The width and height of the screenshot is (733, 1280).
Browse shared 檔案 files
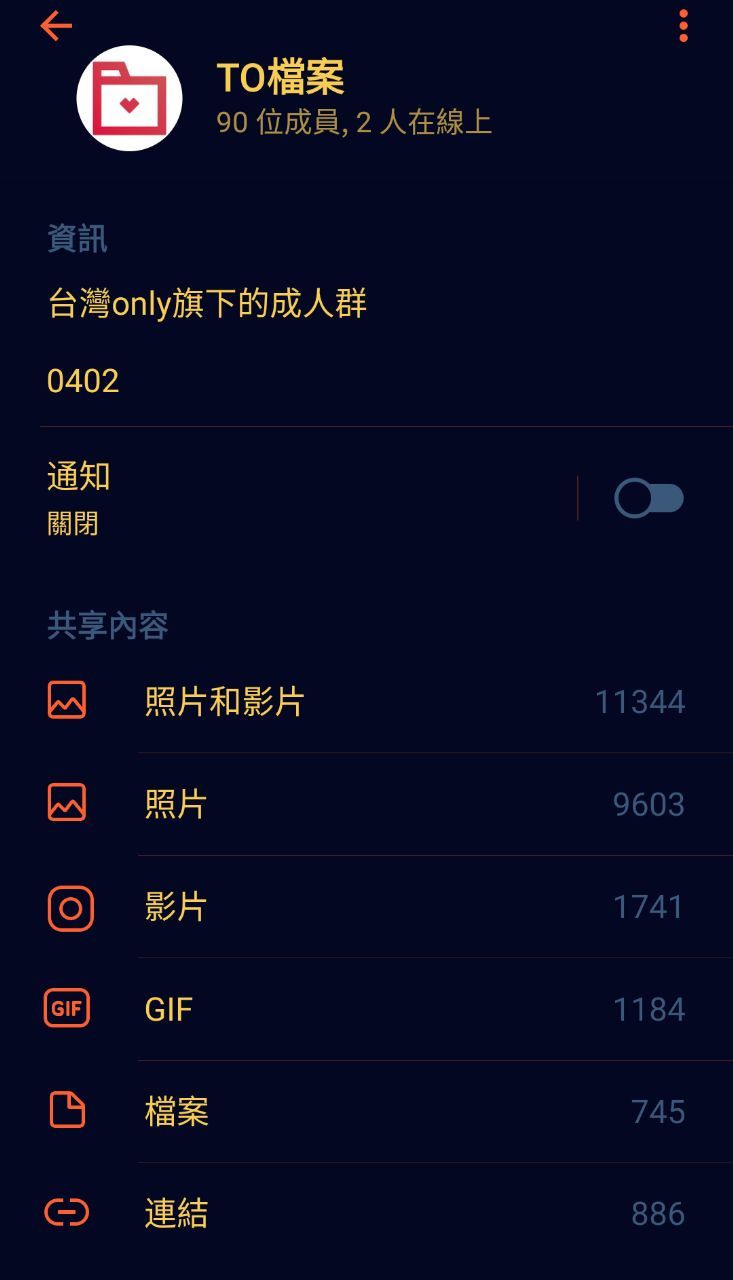366,1111
